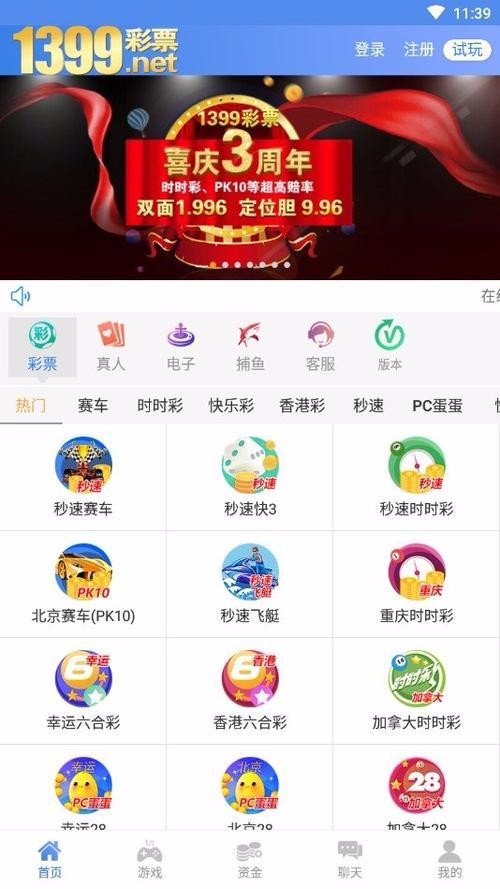This screenshot has width=500, height=889.
Task: Open the 捕鱼 fishing category
Action: point(250,346)
